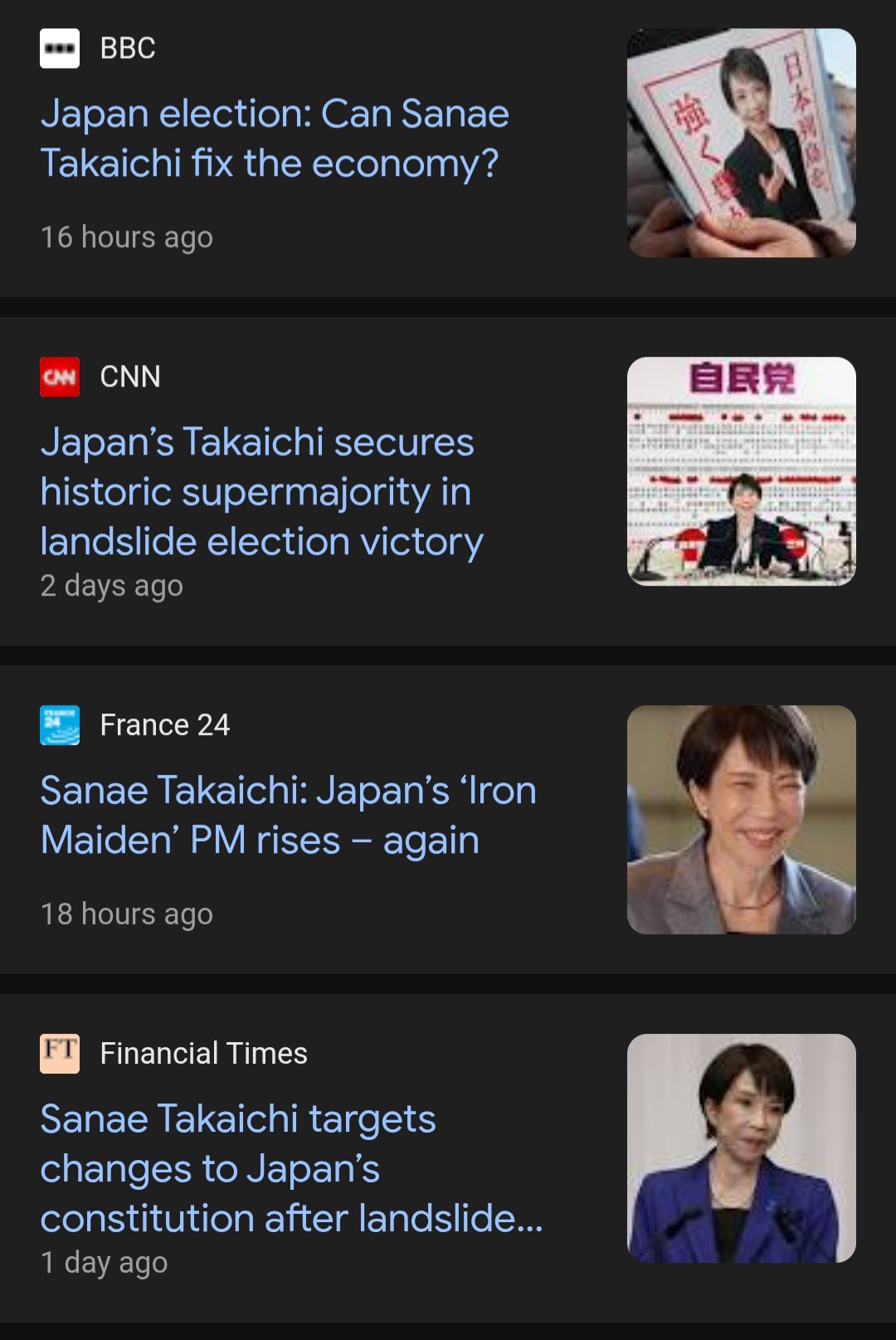This screenshot has width=896, height=1340.
Task: Open CNN article on Takaichi's supermajority victory
Action: [x=261, y=491]
